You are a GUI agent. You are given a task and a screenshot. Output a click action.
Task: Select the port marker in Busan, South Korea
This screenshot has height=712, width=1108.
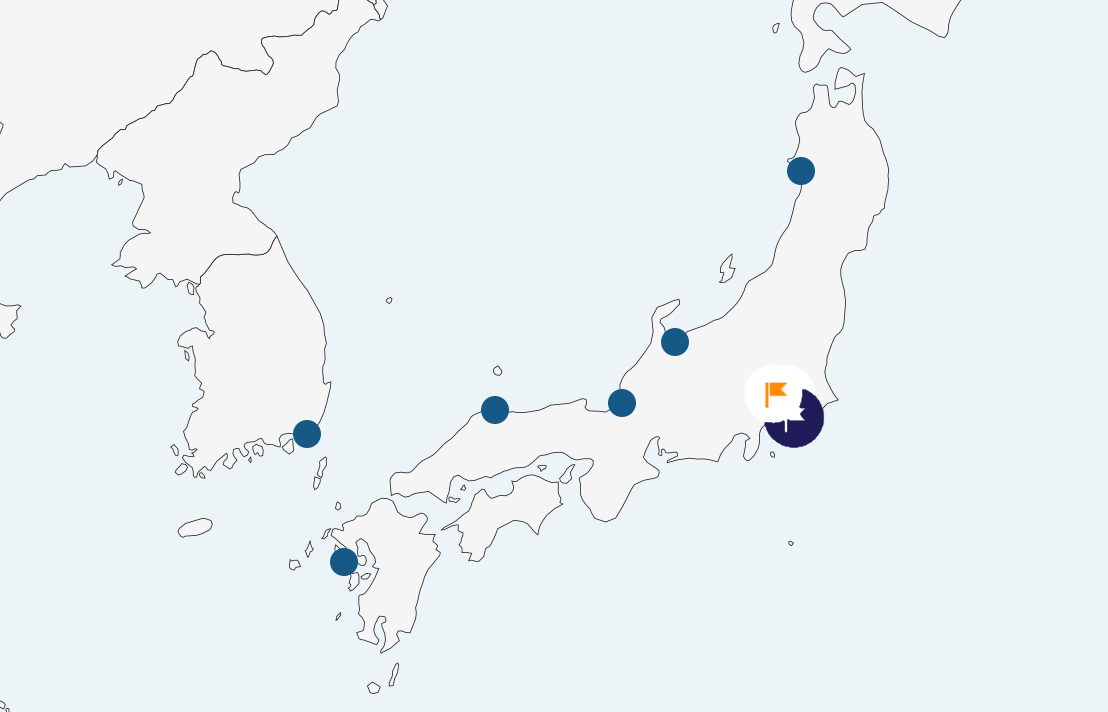307,434
